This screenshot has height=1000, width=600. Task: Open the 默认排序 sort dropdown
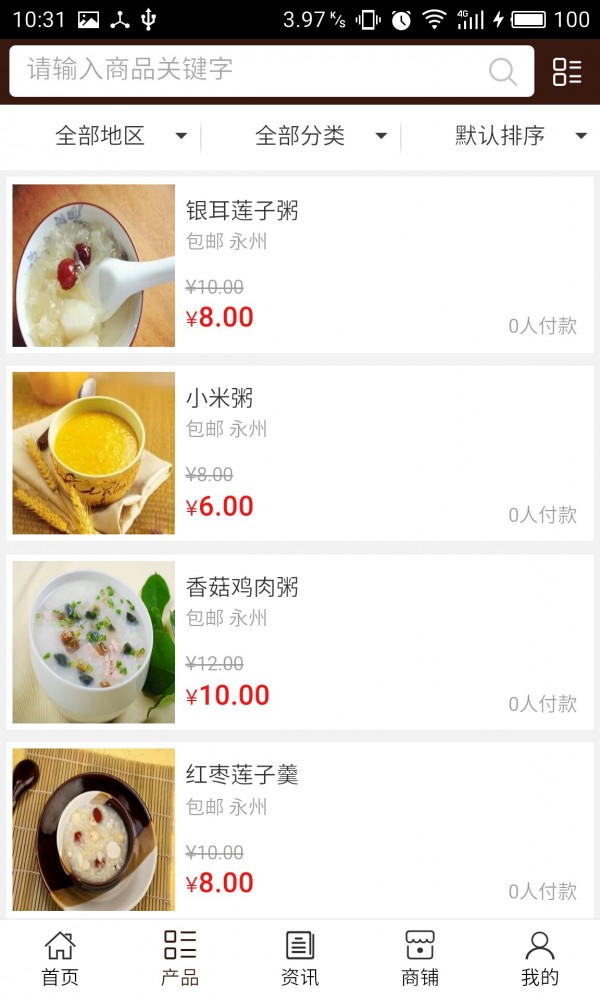520,137
